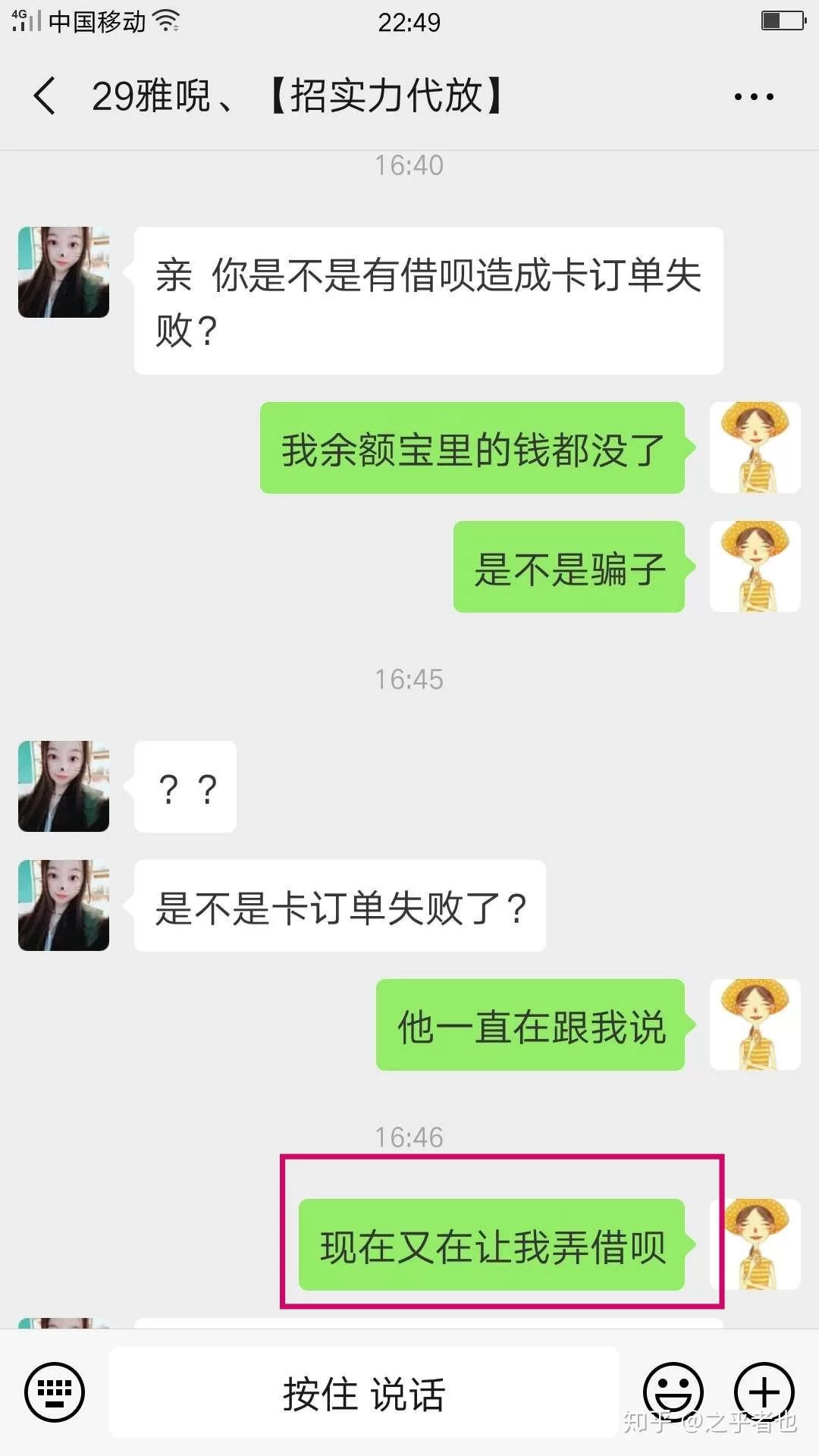Open contact avatar beside 亲 你是不是有借呗 message

64,272
